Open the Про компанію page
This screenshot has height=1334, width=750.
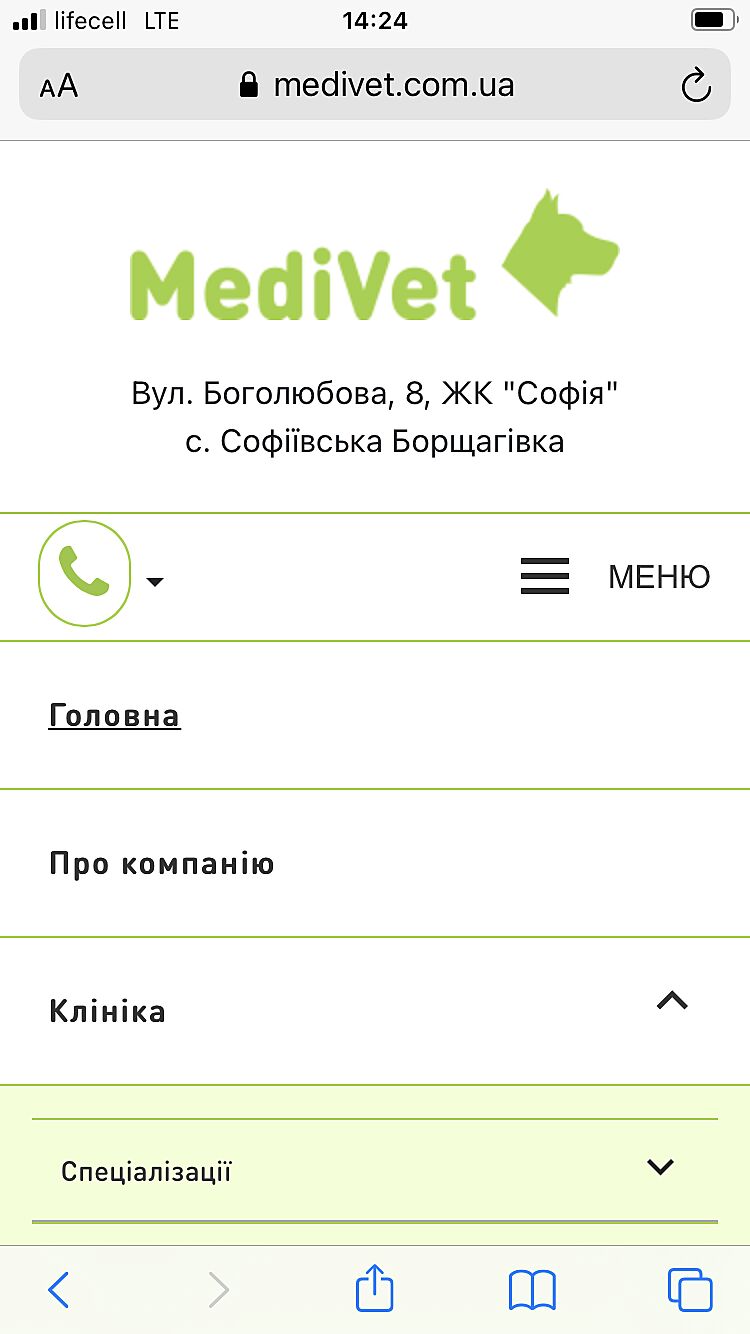(x=162, y=864)
